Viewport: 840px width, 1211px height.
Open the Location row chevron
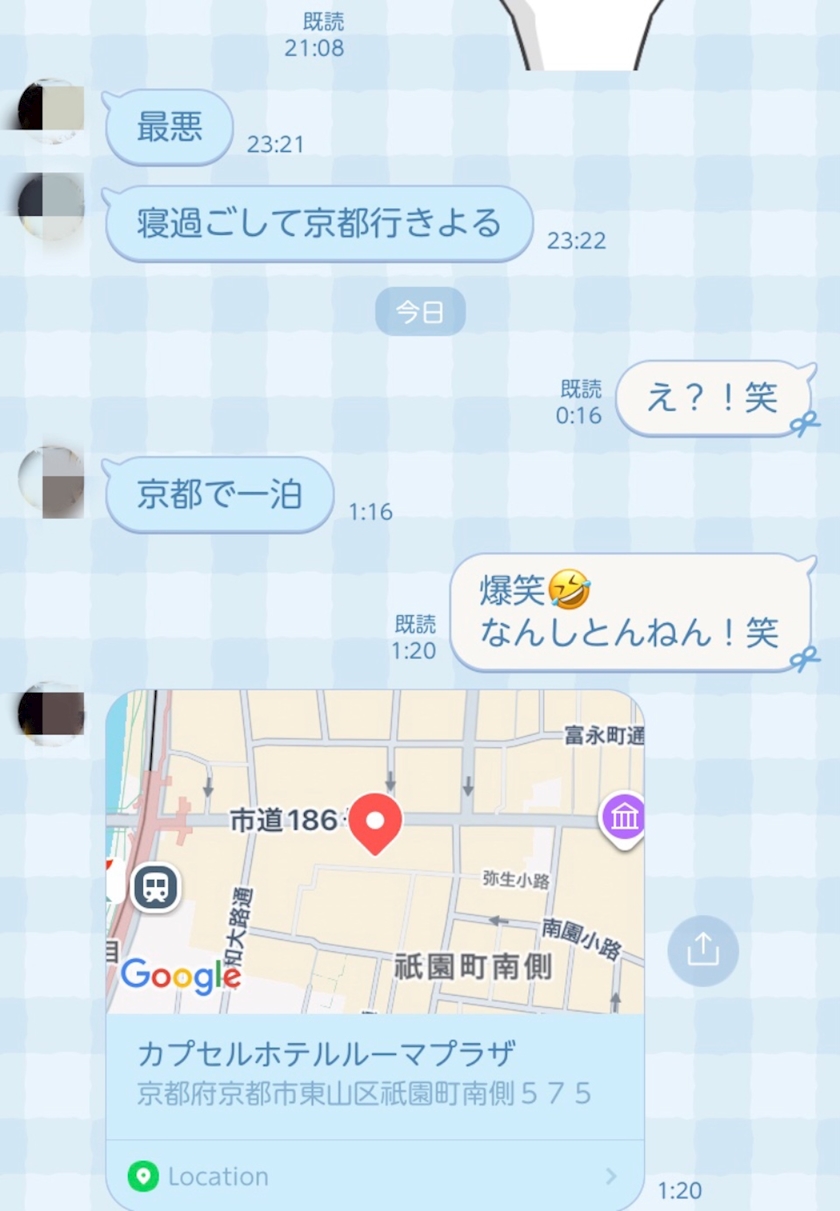(611, 1177)
